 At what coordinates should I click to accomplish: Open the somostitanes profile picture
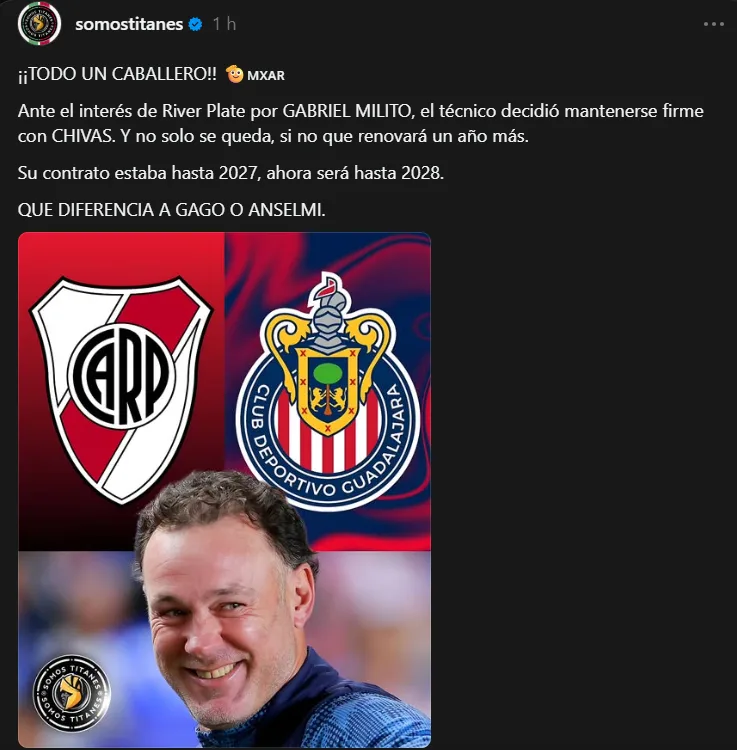click(x=40, y=24)
